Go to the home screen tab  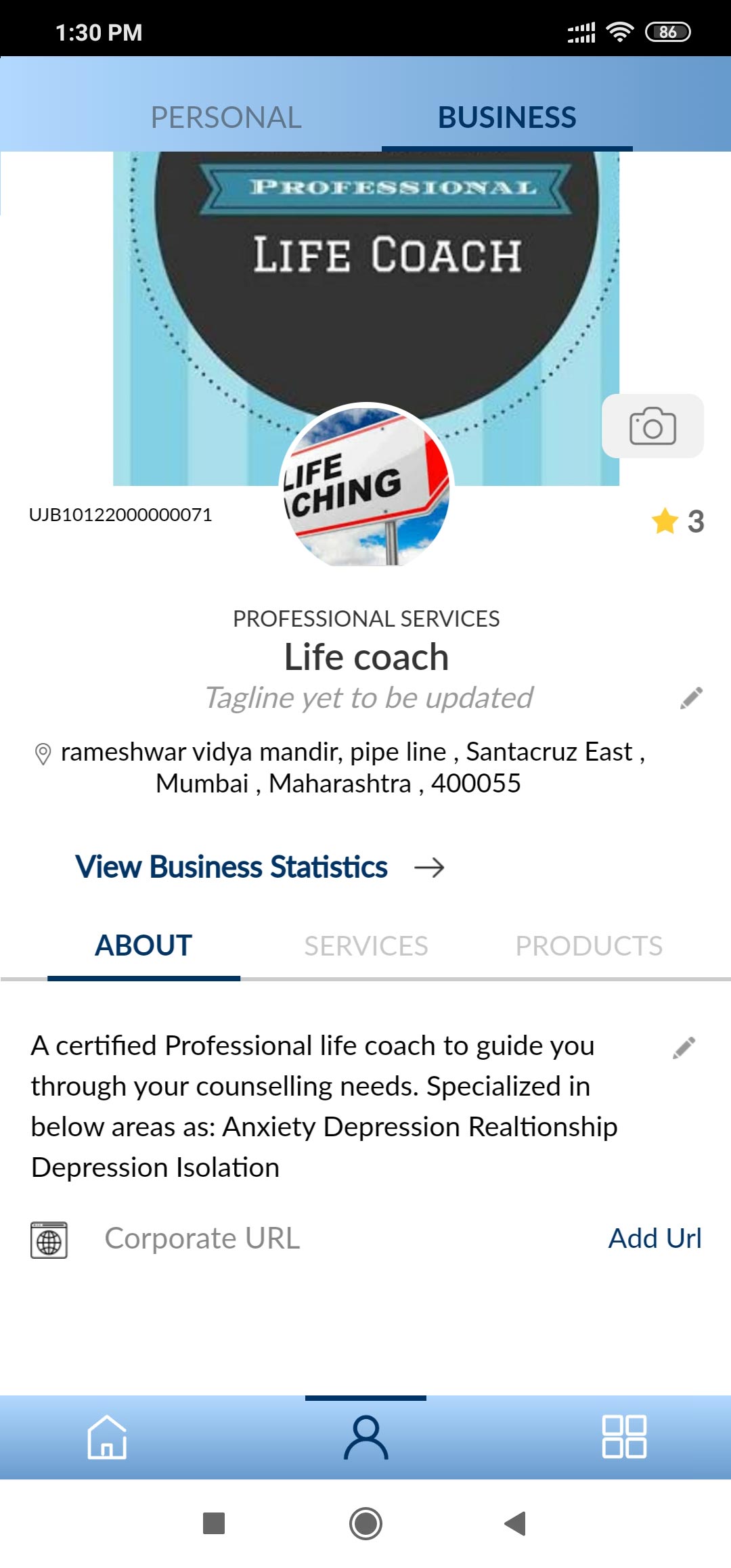tap(107, 1437)
